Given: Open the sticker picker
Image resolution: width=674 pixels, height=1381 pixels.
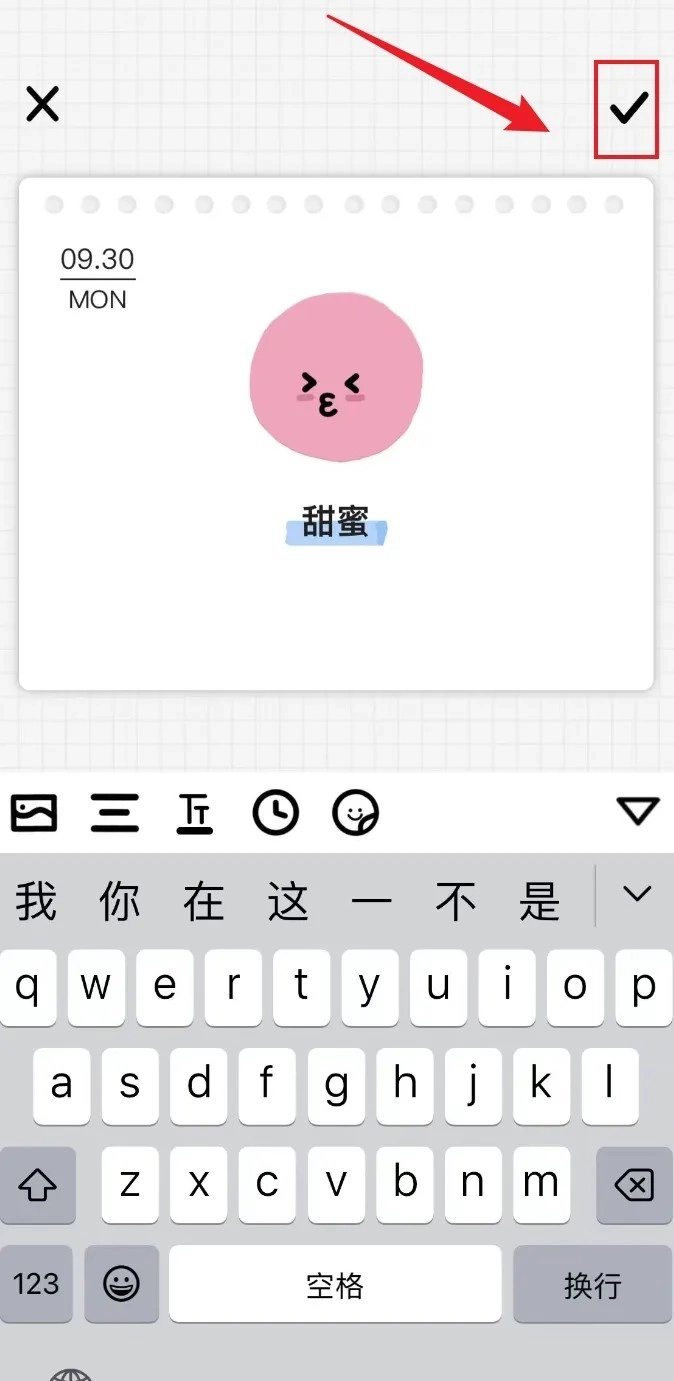Looking at the screenshot, I should [356, 812].
